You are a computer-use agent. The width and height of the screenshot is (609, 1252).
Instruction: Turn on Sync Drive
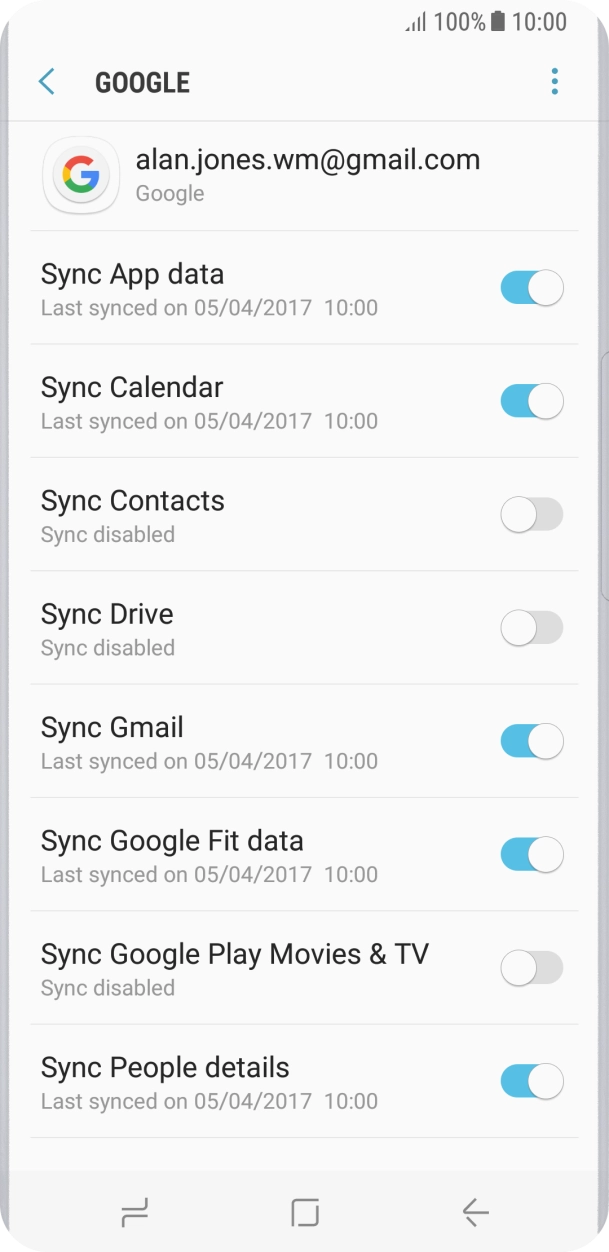tap(531, 628)
